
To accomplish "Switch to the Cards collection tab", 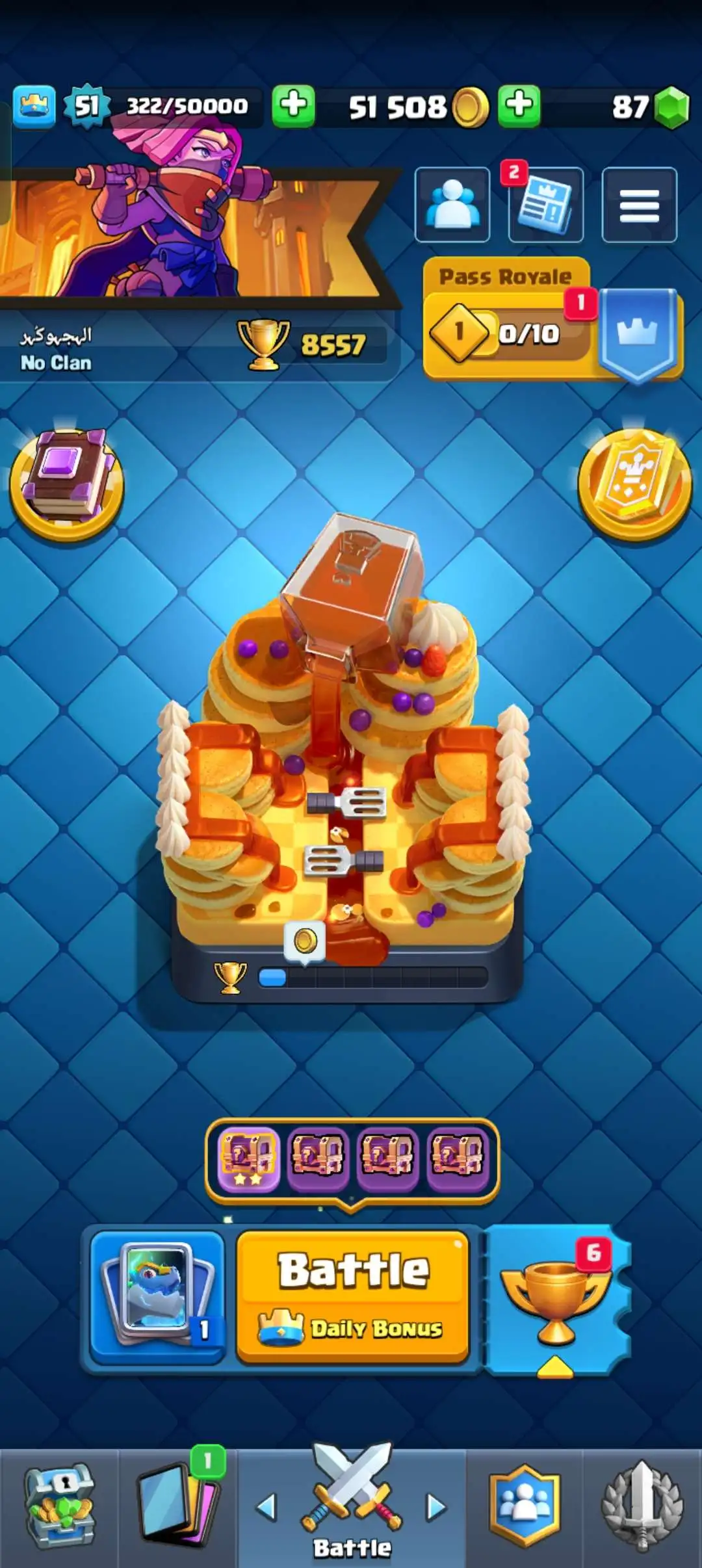I will click(177, 1508).
